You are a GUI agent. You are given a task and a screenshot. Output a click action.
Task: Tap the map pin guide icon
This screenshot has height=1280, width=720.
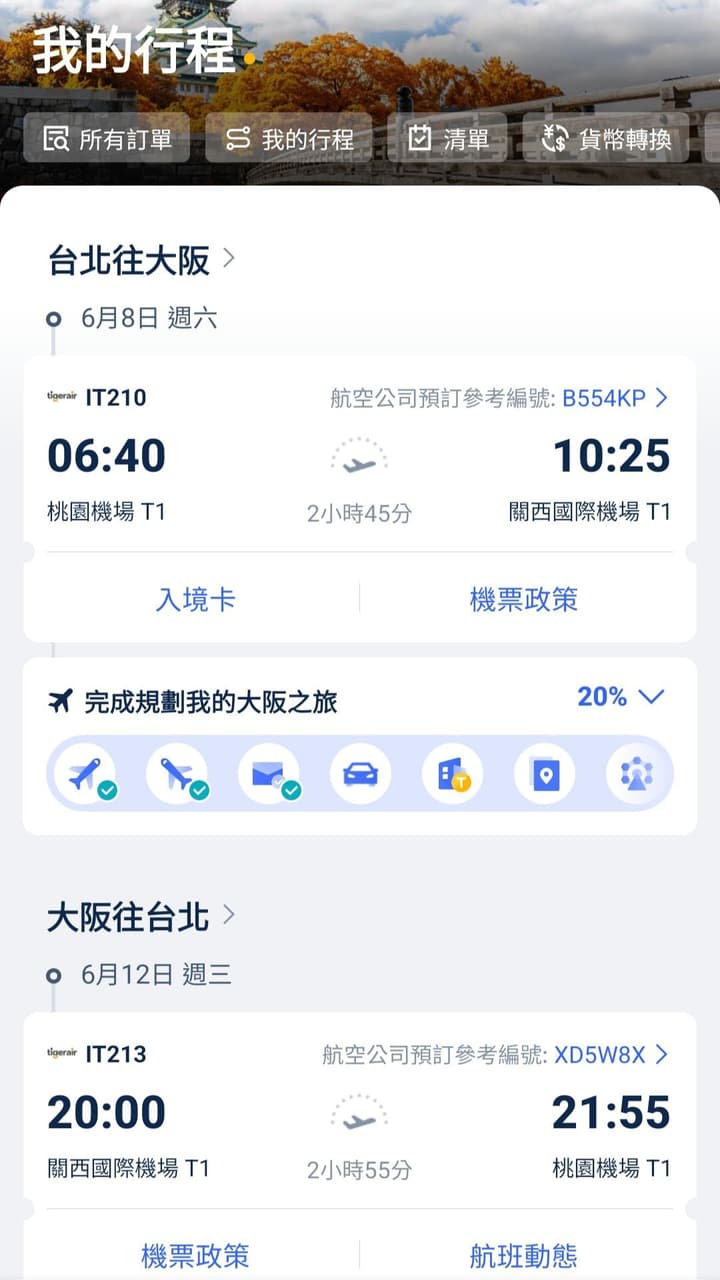545,774
